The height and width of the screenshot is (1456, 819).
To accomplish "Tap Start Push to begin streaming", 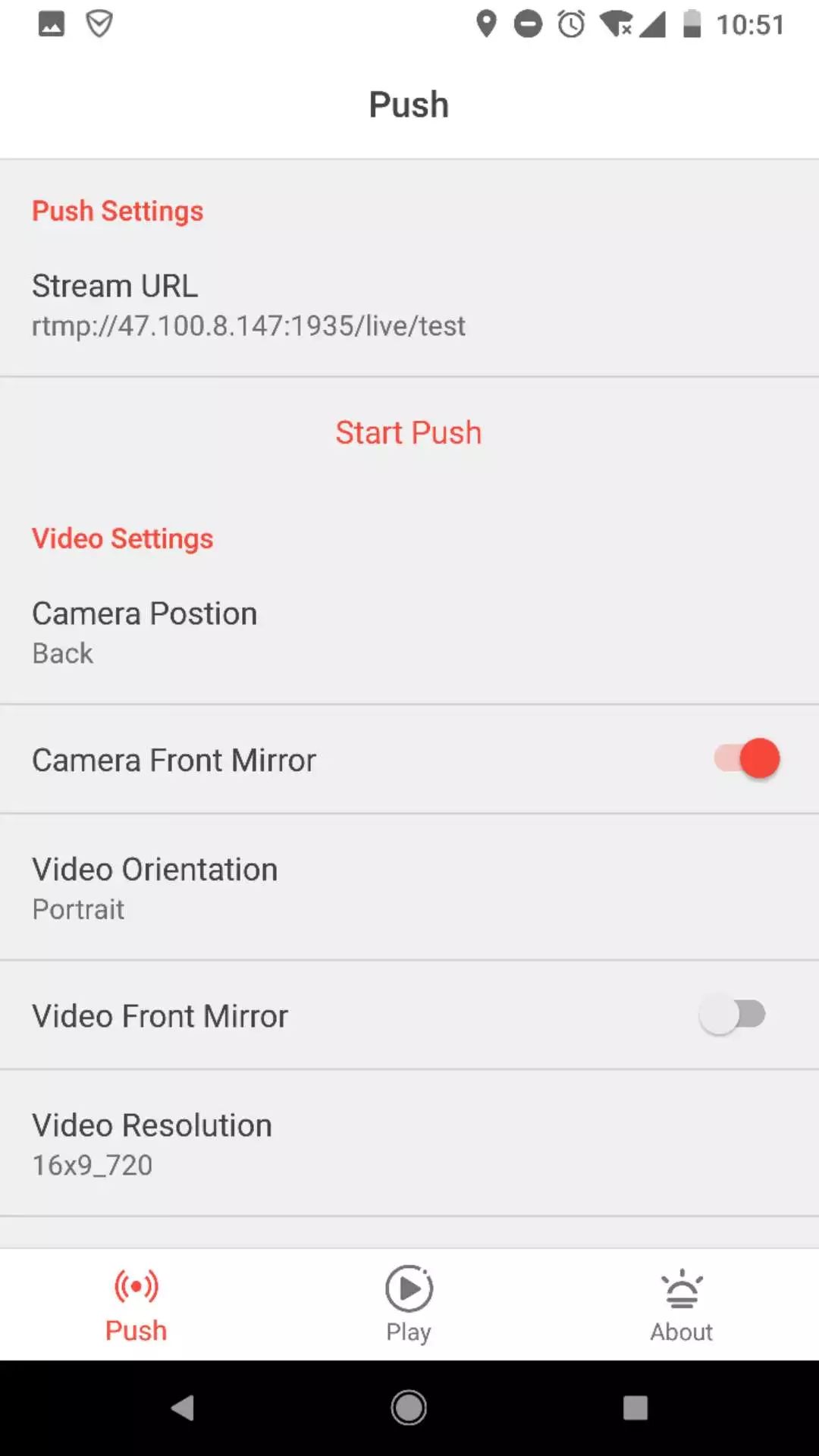I will coord(409,433).
